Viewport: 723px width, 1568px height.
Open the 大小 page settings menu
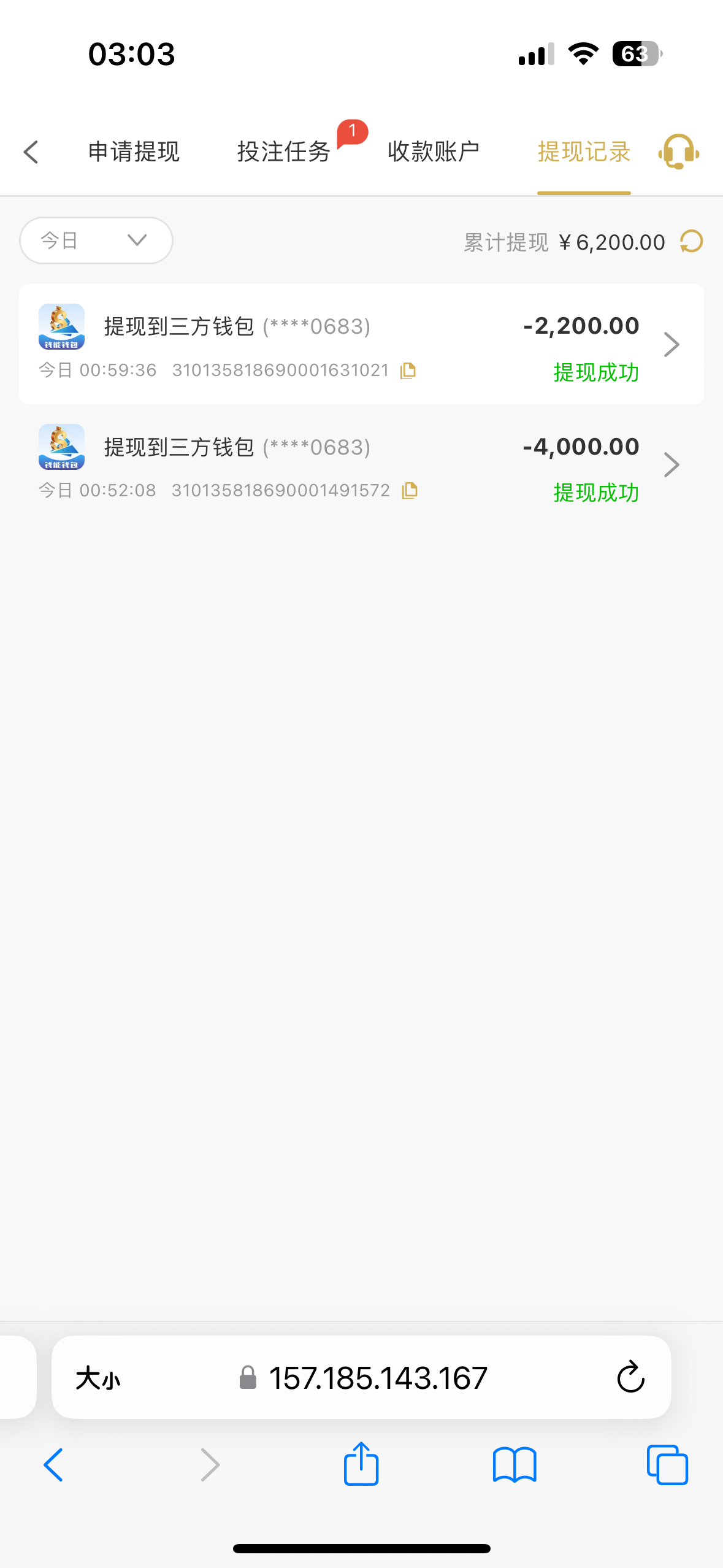98,1378
